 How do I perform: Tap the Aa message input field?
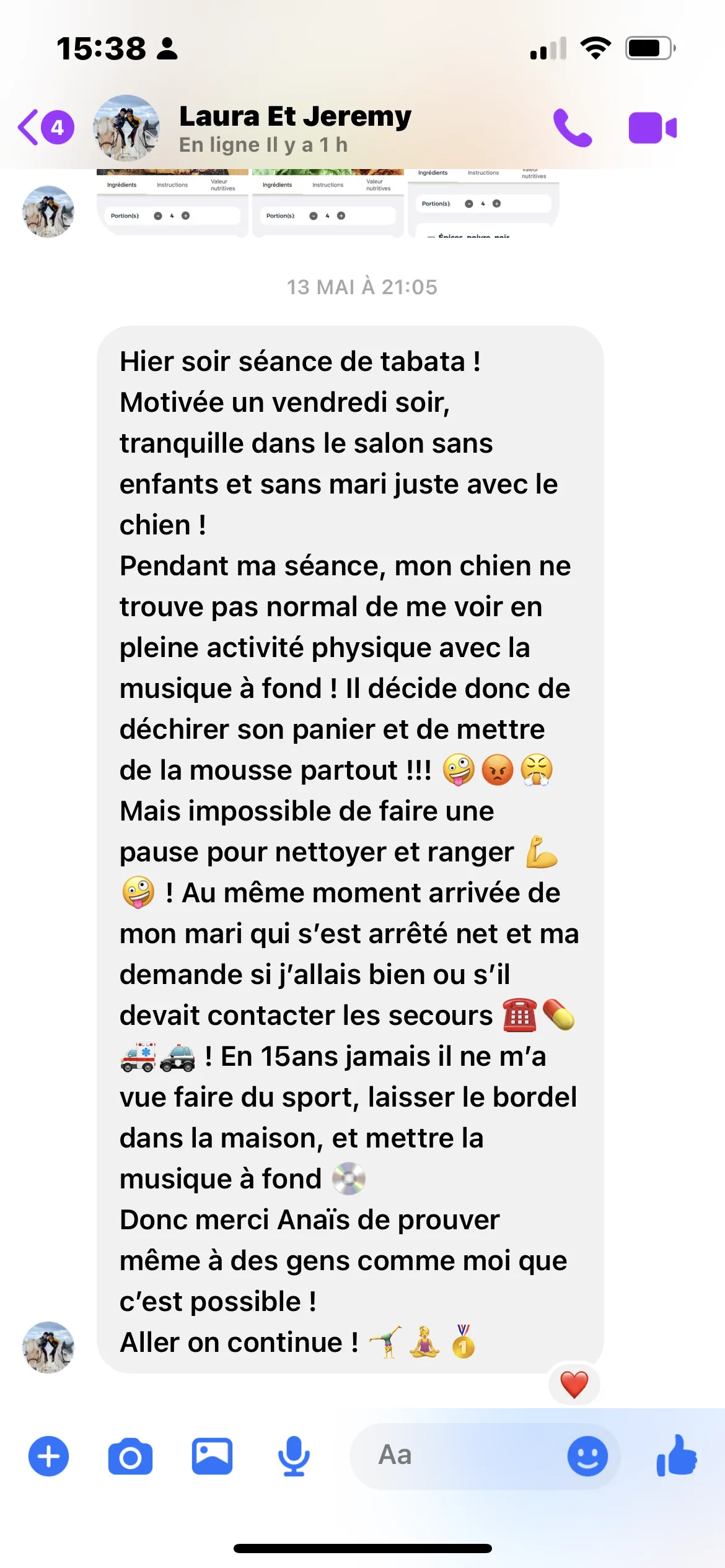tap(459, 1455)
